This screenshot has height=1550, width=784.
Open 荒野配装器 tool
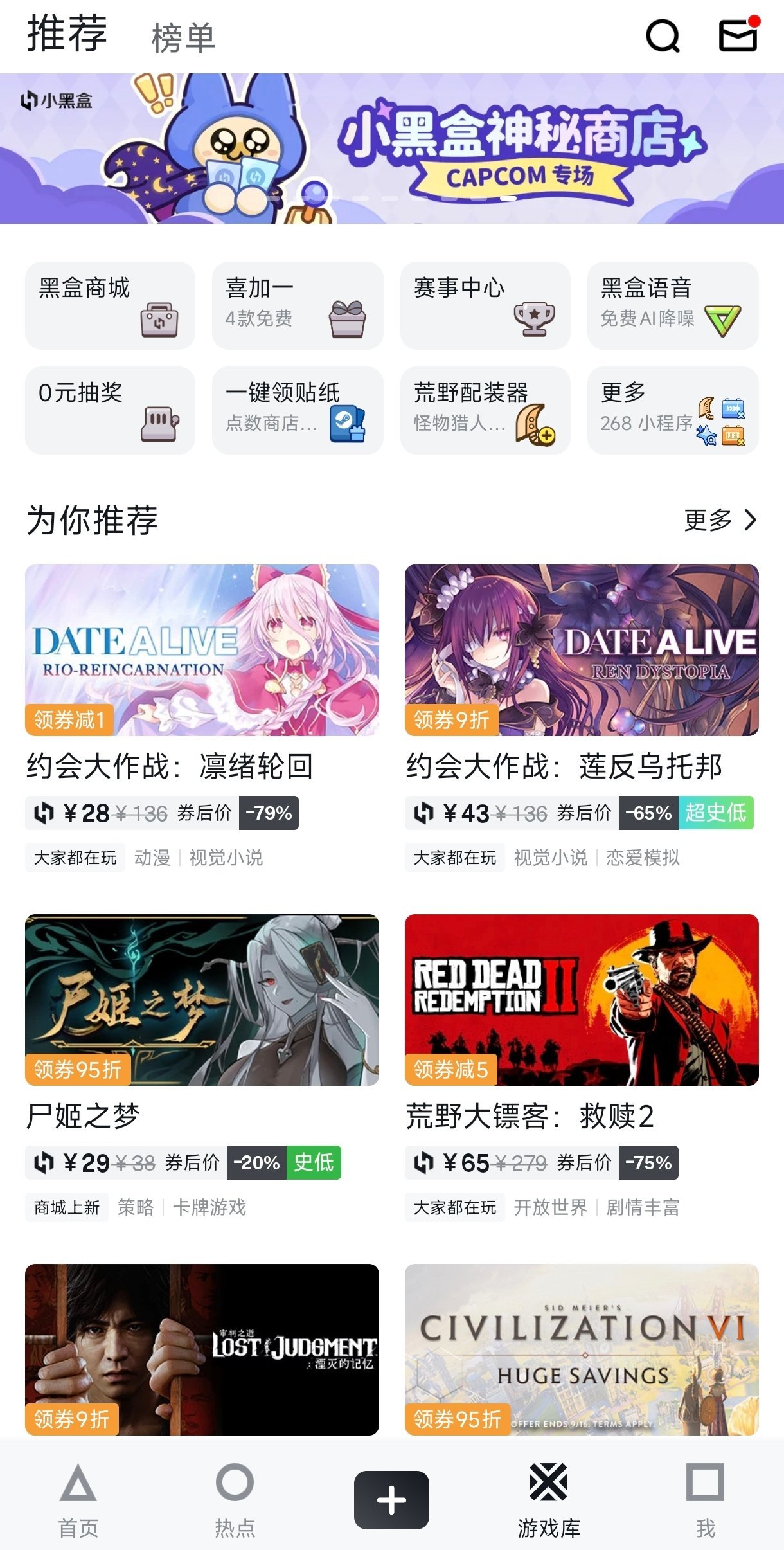coord(485,410)
